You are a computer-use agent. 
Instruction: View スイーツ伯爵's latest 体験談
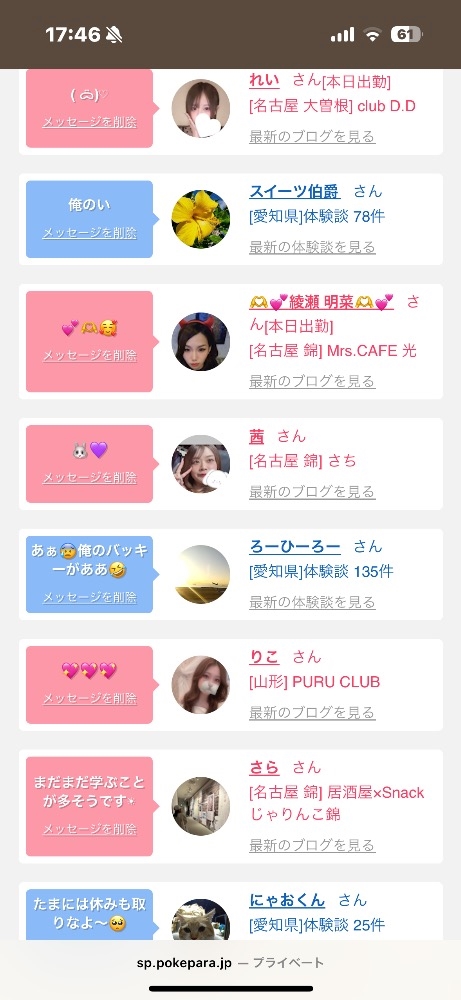[312, 246]
